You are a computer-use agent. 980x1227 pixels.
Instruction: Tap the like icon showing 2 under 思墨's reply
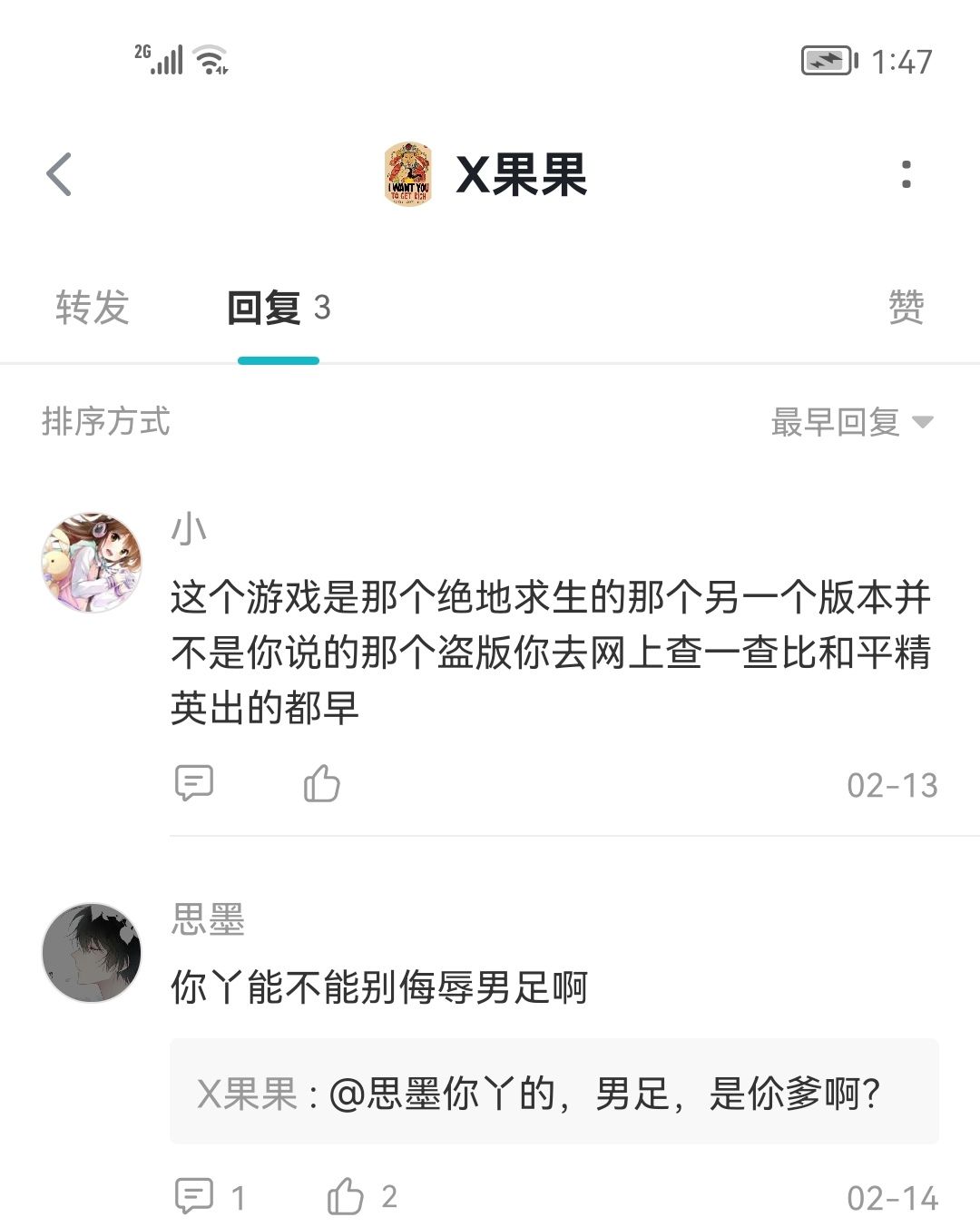point(346,1196)
